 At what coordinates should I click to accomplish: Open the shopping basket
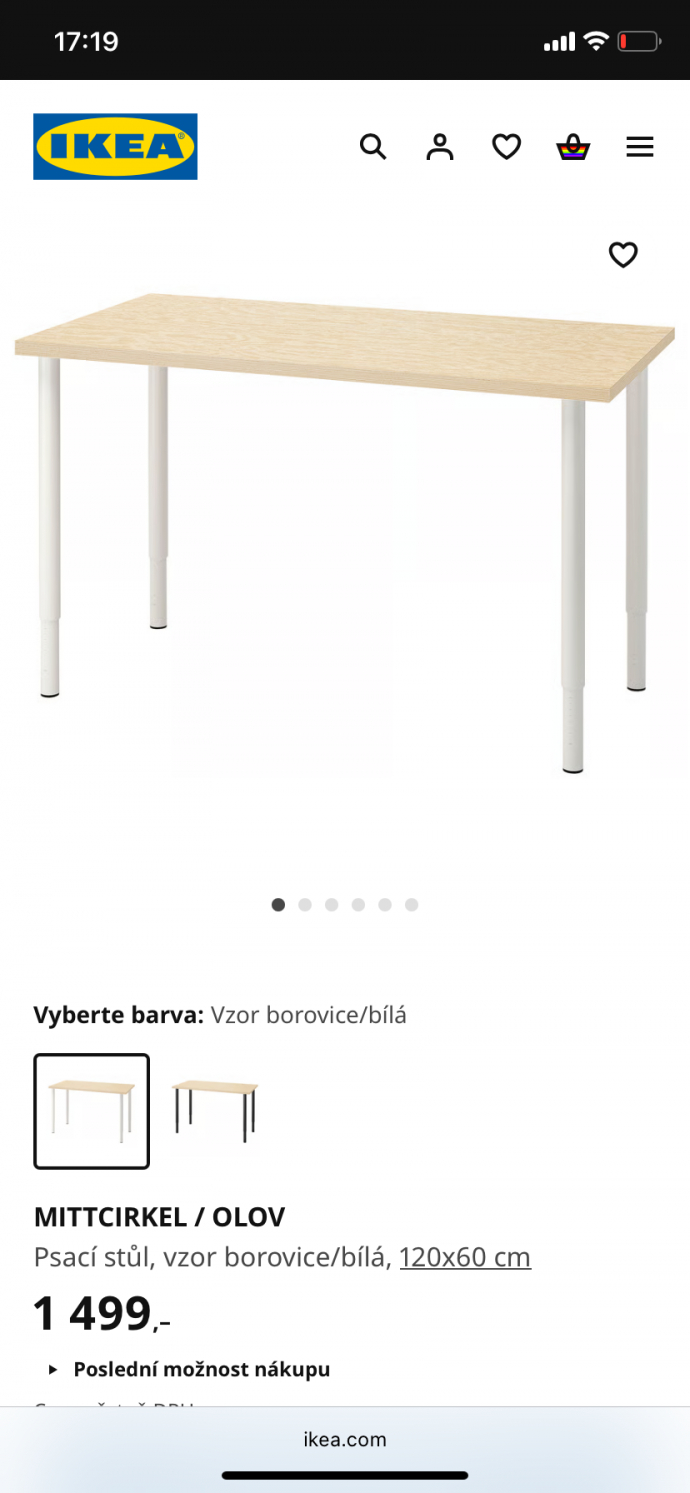tap(573, 147)
